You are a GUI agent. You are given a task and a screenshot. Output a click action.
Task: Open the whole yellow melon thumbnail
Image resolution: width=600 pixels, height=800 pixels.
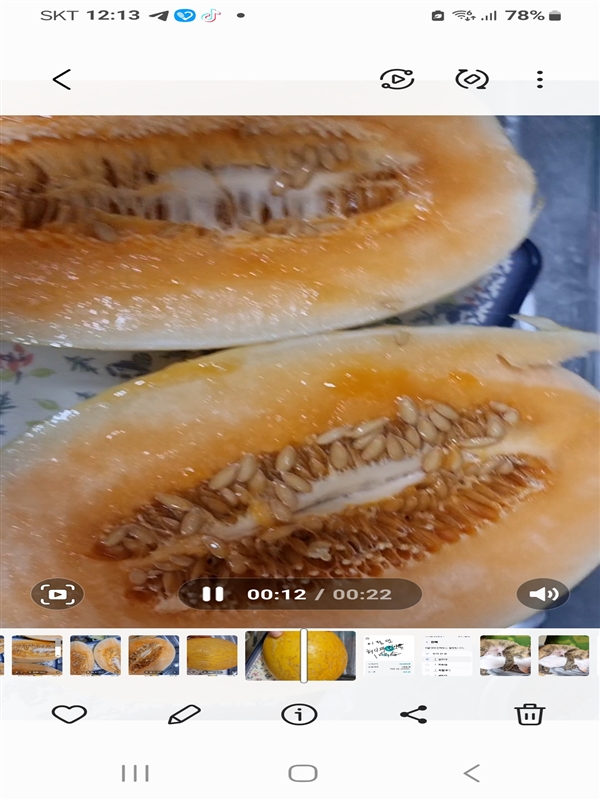click(x=212, y=655)
